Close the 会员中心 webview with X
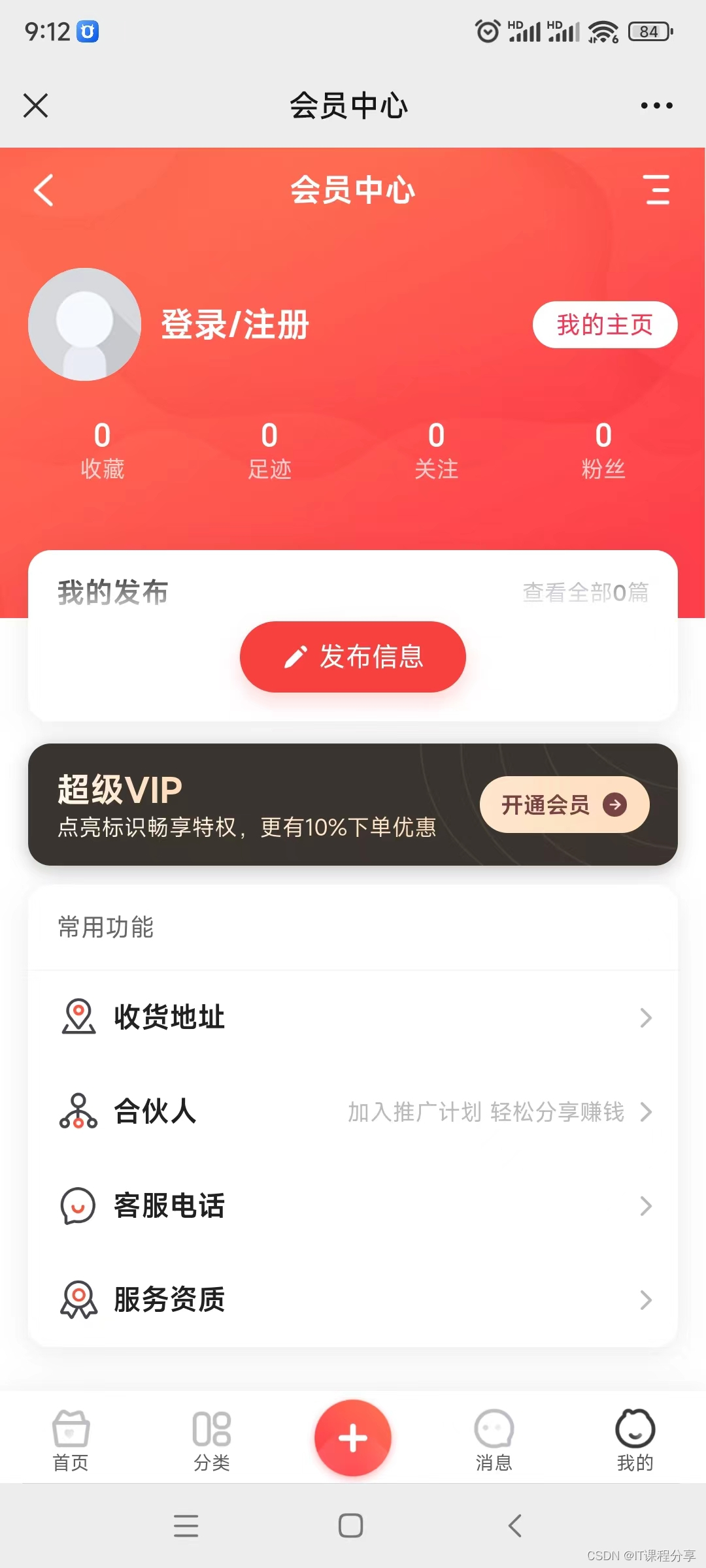Image resolution: width=706 pixels, height=1568 pixels. (36, 105)
